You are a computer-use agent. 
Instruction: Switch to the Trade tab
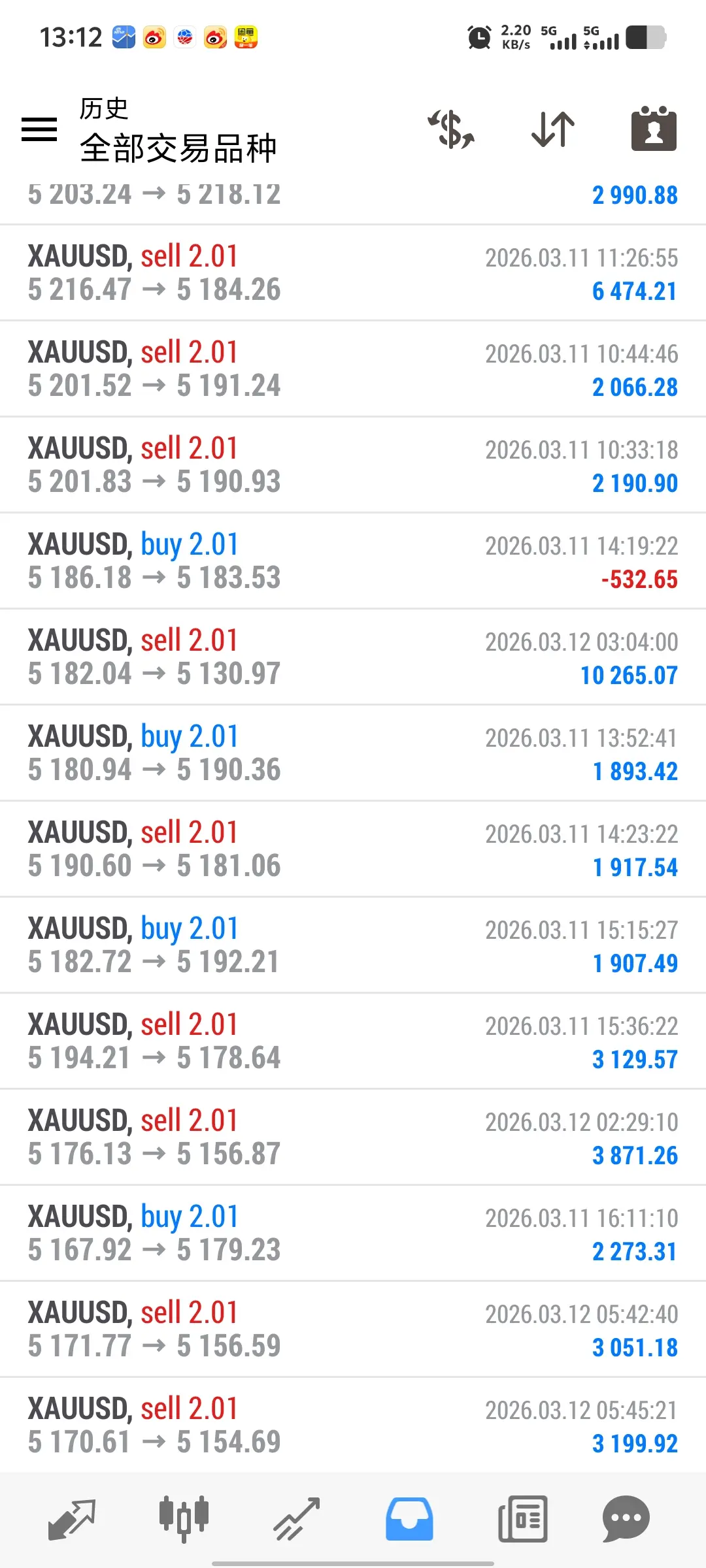pos(296,1518)
